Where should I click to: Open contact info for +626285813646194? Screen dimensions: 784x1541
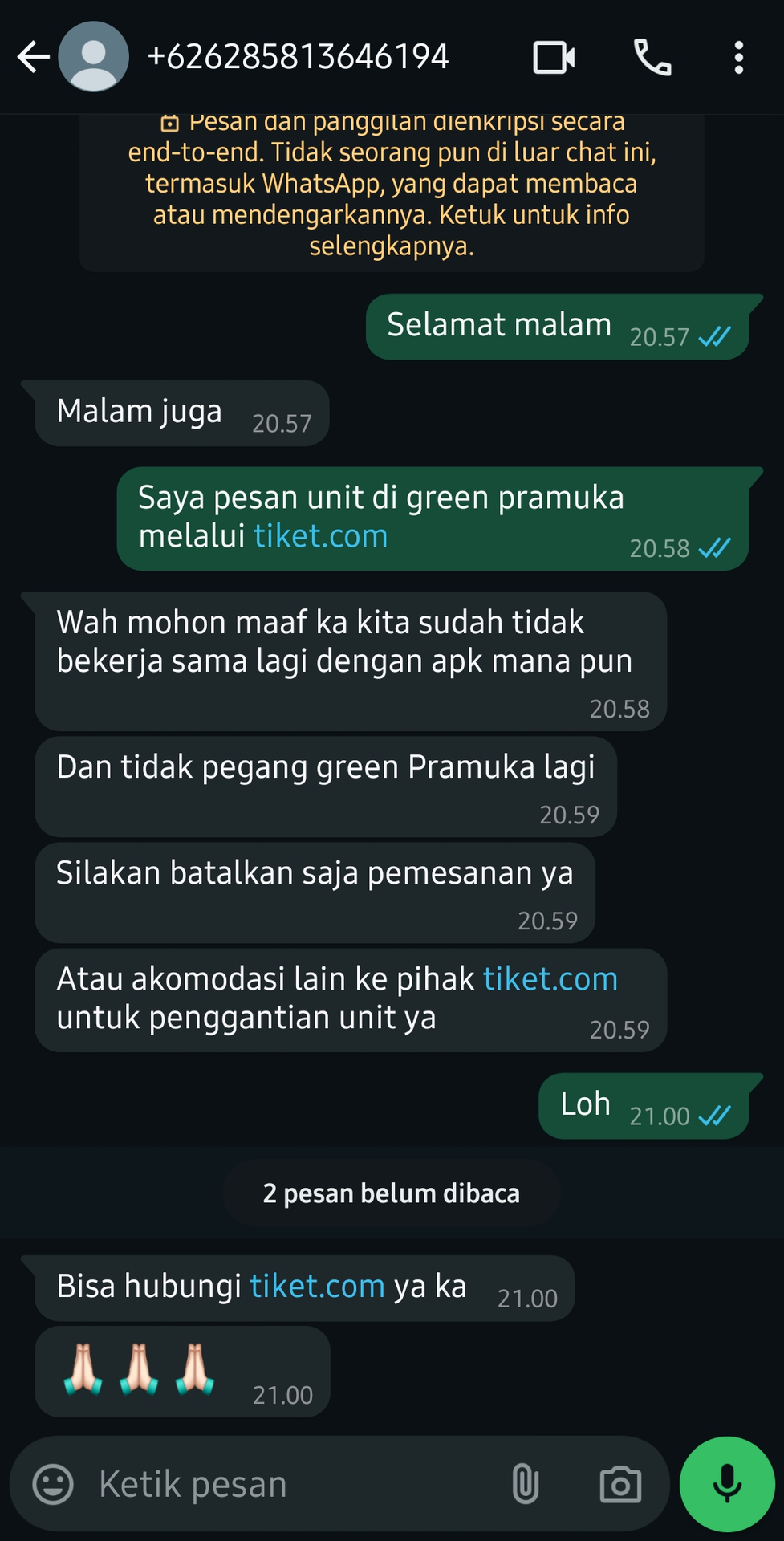pos(298,57)
